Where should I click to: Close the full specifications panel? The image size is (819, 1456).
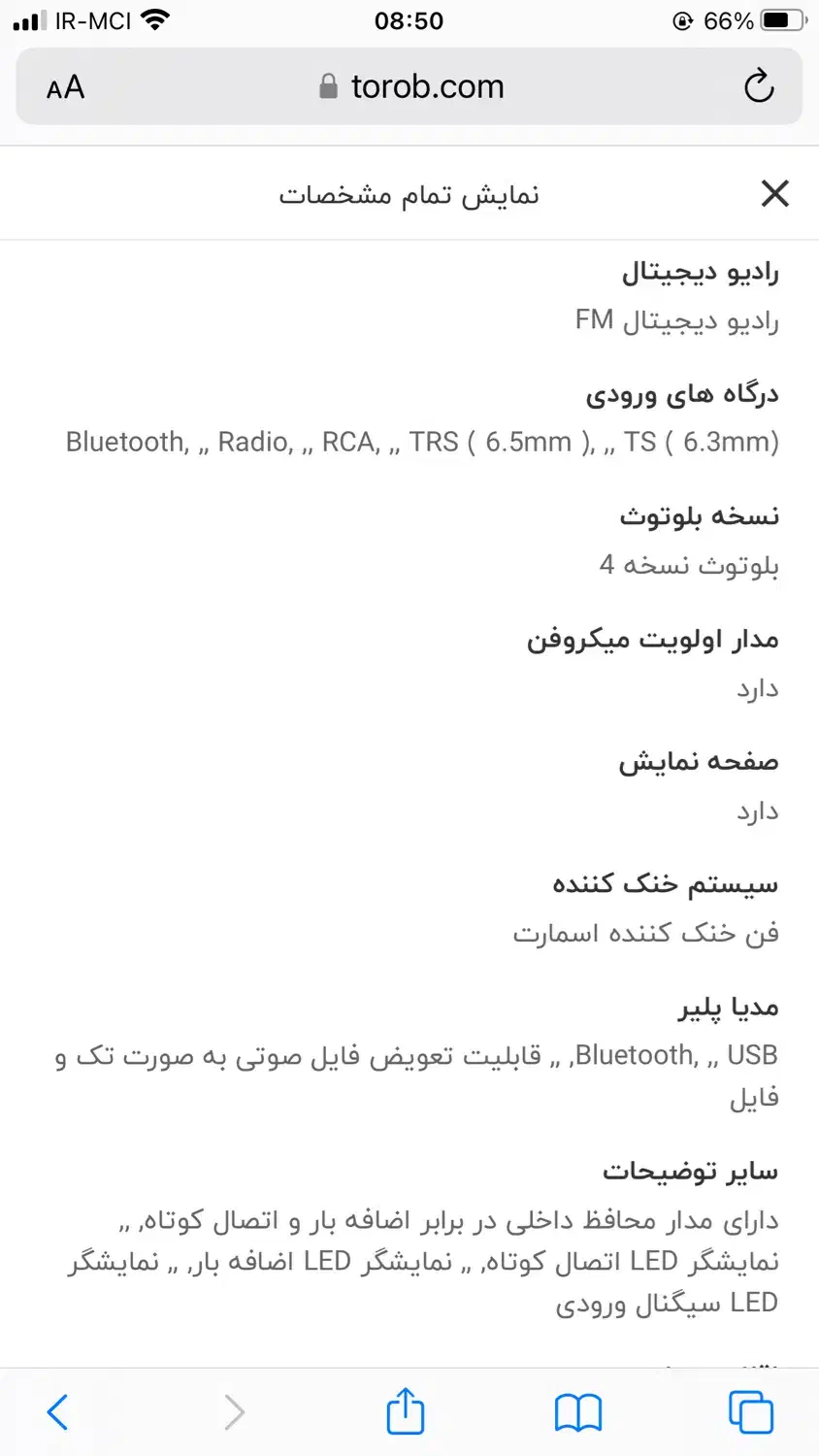(x=774, y=193)
